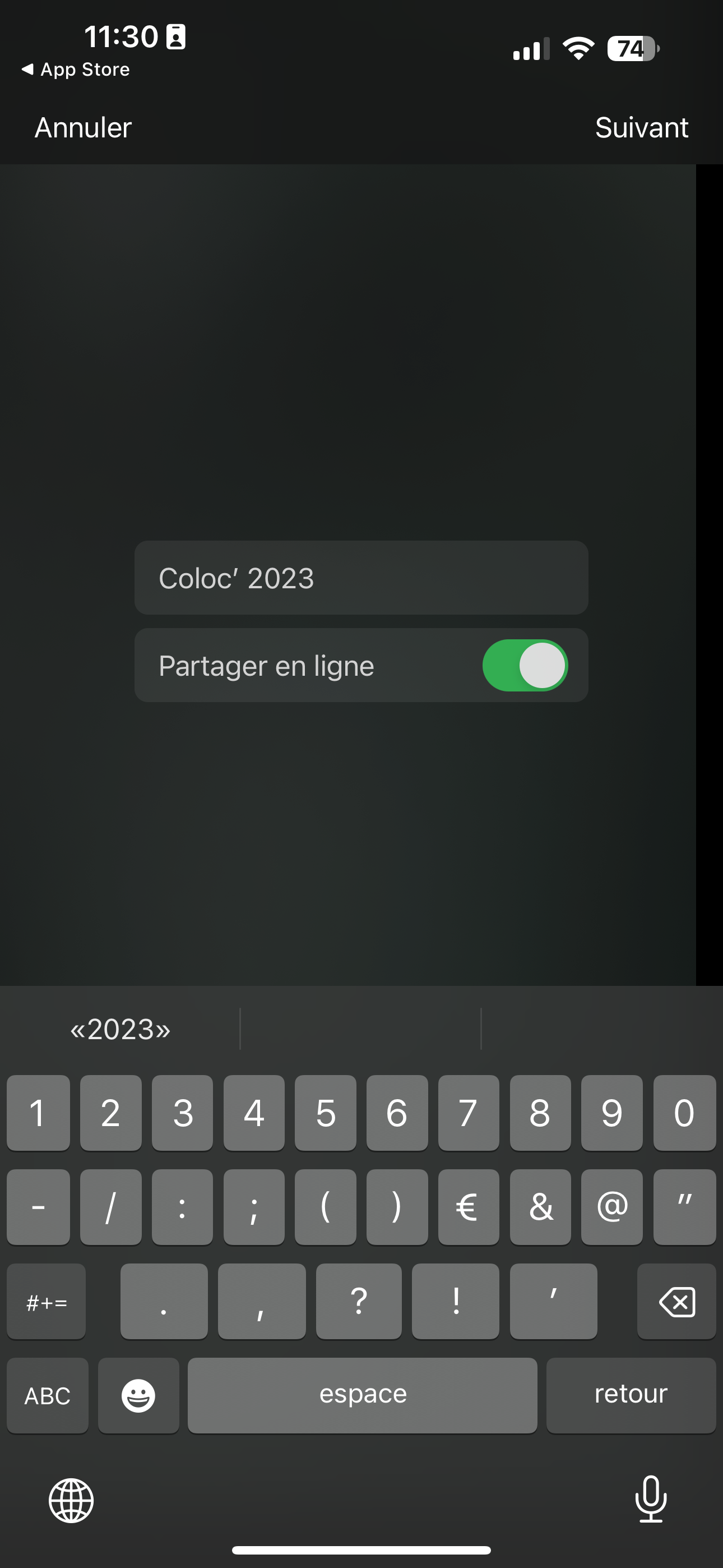Focus the Coloc' 2023 name field

[x=361, y=577]
